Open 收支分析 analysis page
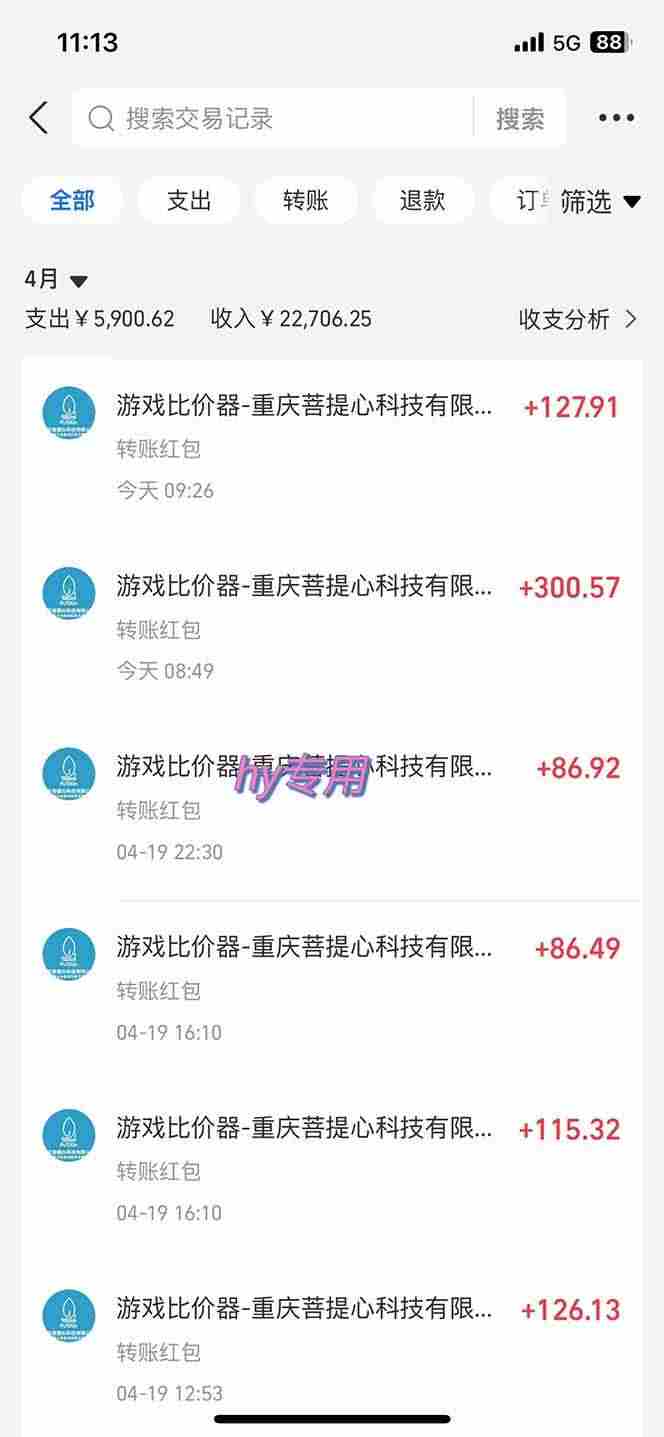 (578, 319)
